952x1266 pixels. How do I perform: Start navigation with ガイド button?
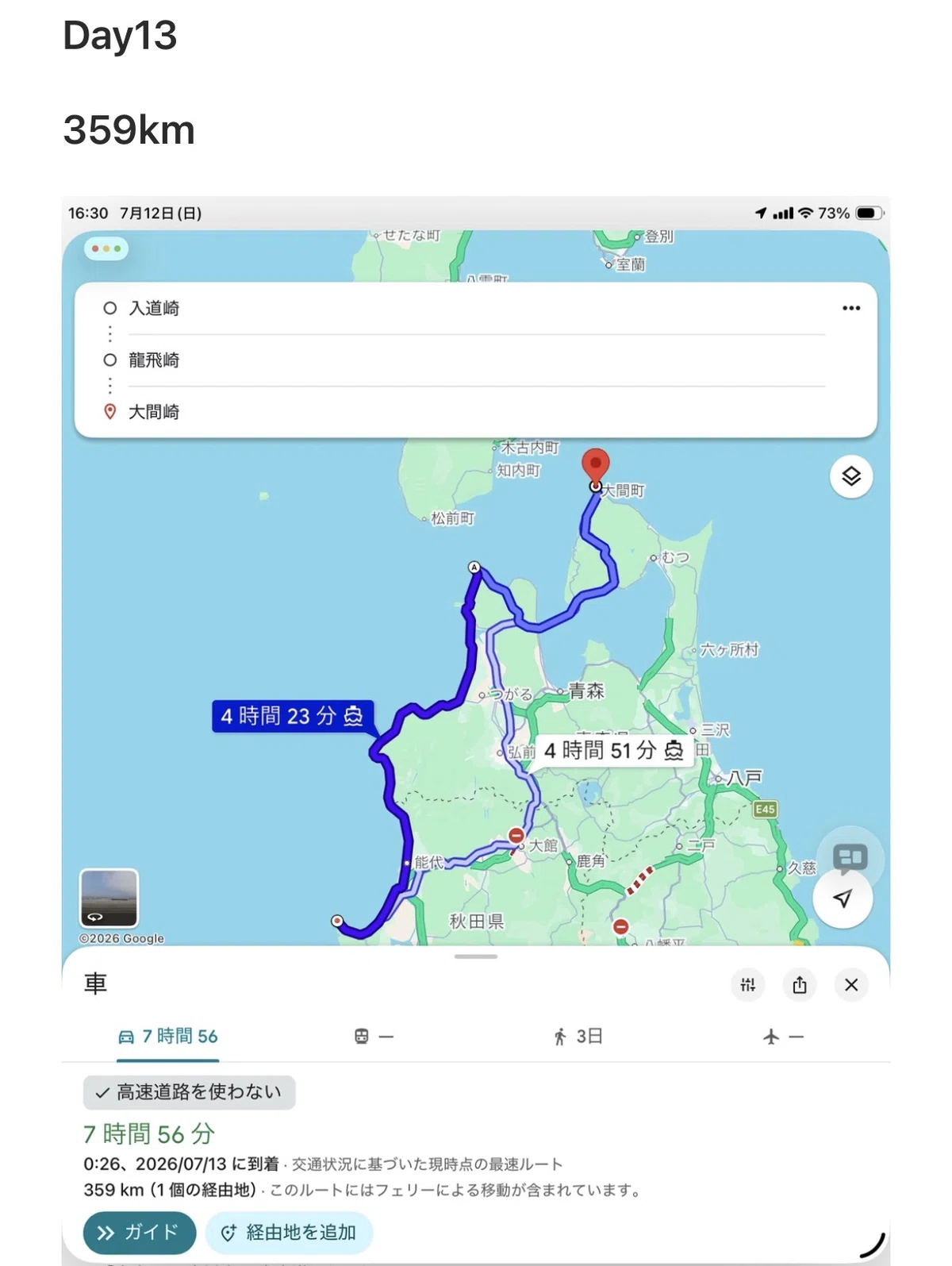click(140, 1233)
